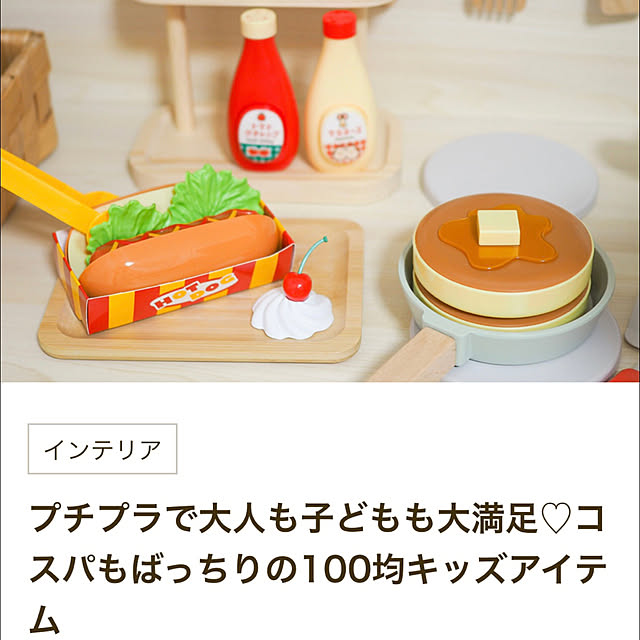Open the インテリア category tag

click(x=102, y=449)
